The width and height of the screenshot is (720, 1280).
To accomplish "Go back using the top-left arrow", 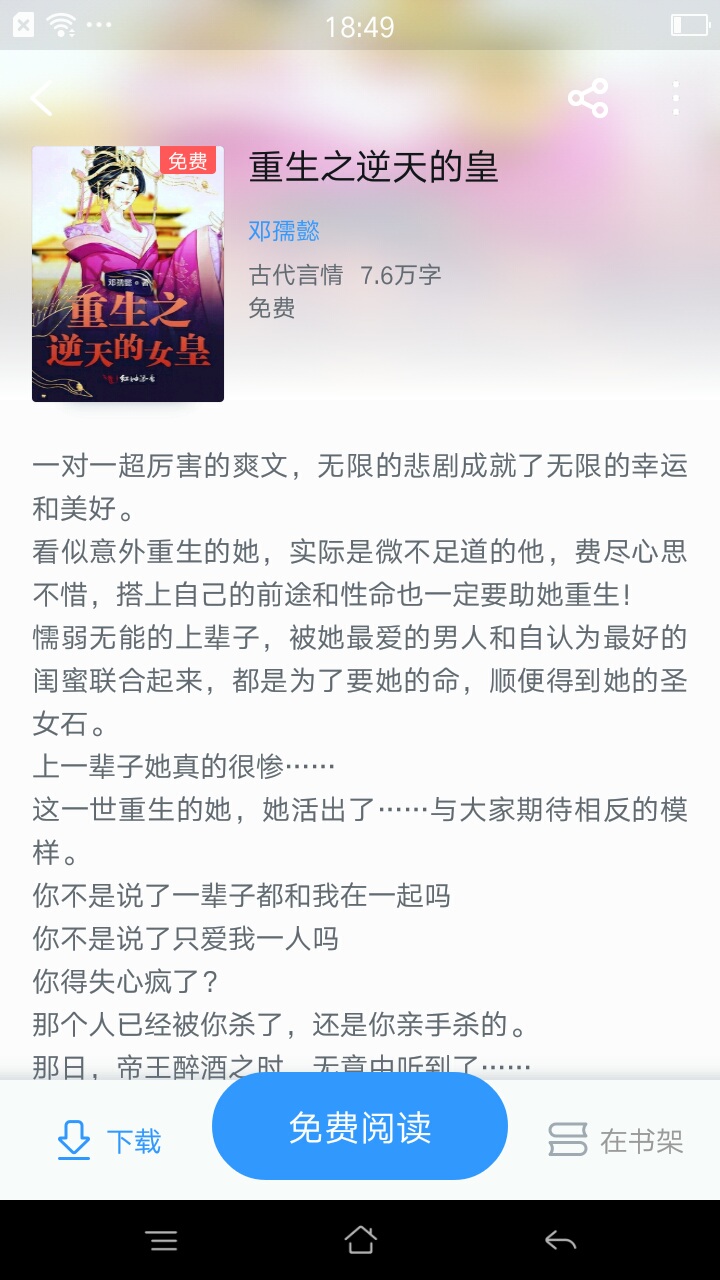I will (x=42, y=98).
